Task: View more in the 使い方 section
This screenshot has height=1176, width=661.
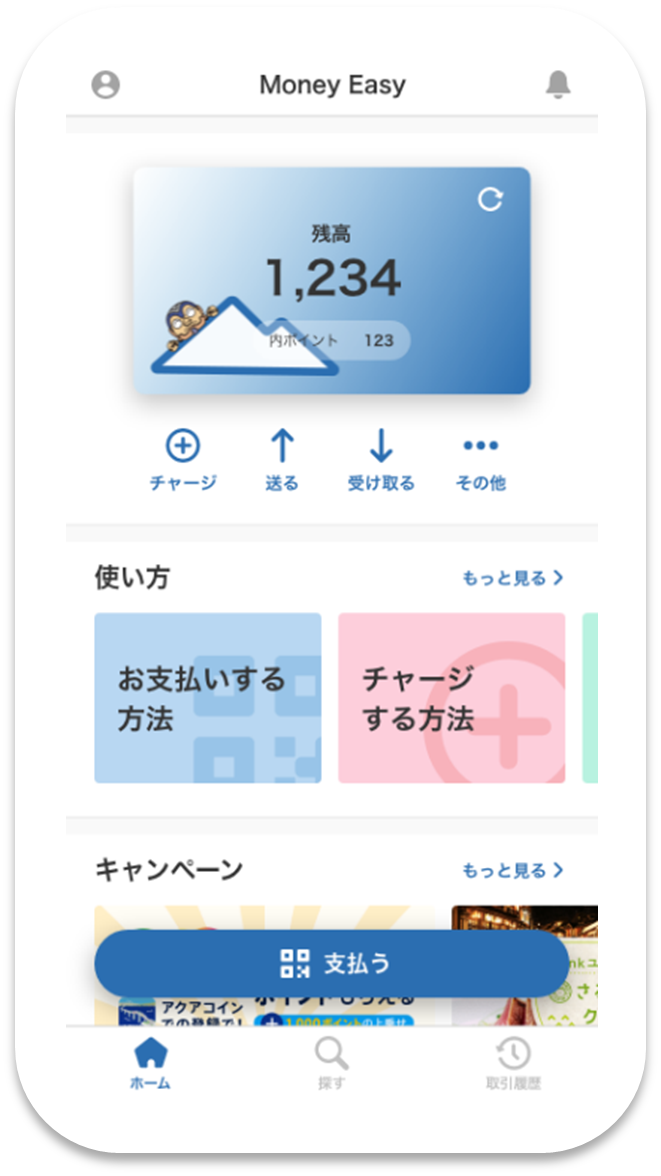Action: 512,578
